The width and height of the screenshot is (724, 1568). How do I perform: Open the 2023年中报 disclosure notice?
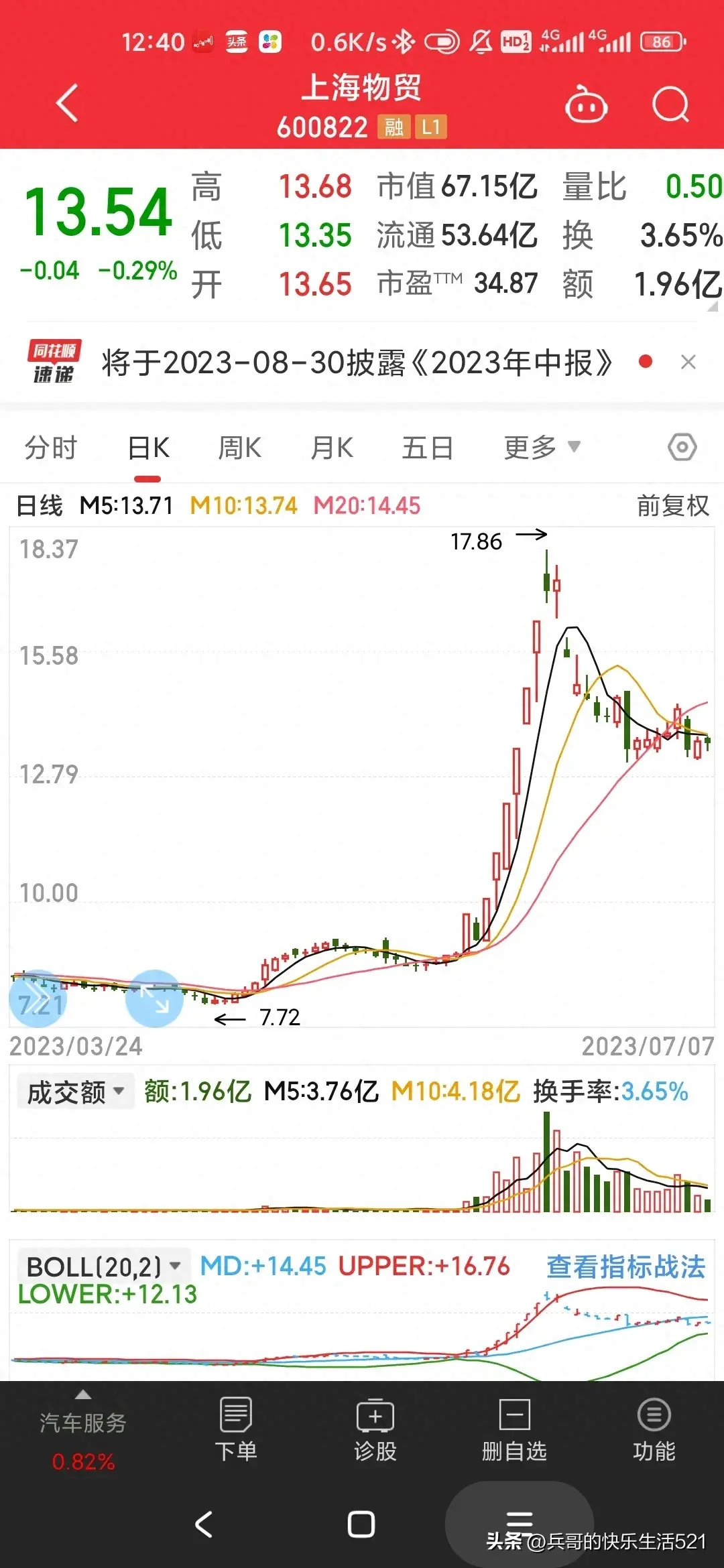[355, 363]
